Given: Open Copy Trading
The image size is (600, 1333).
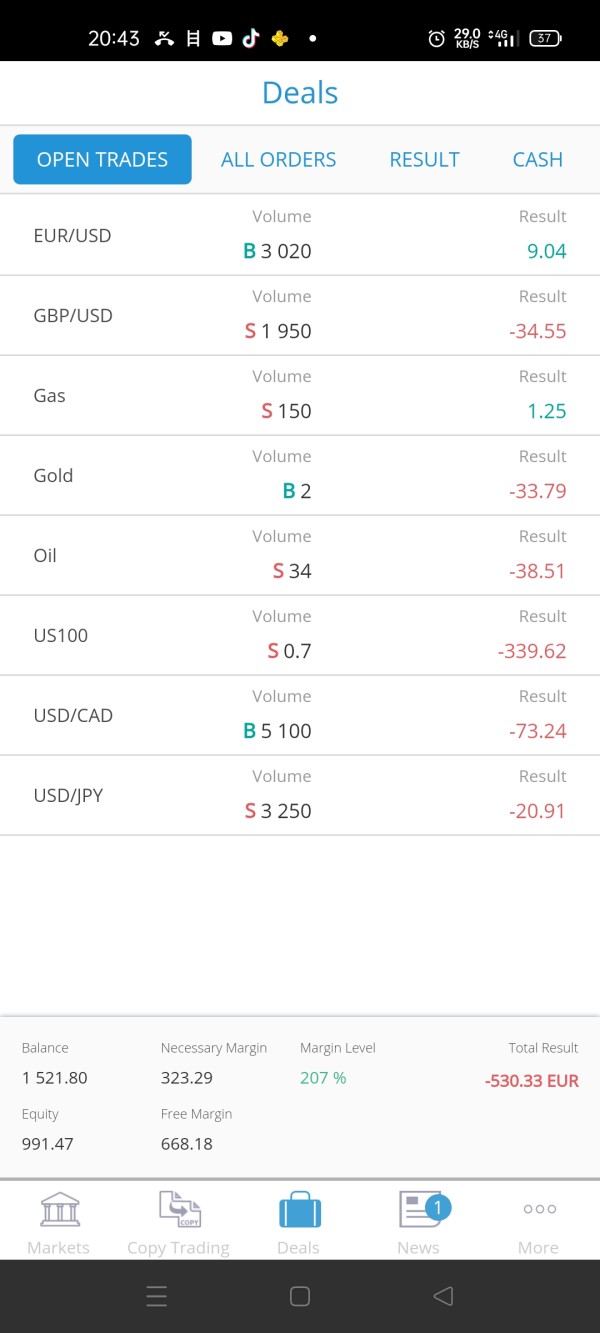Looking at the screenshot, I should click(178, 1222).
